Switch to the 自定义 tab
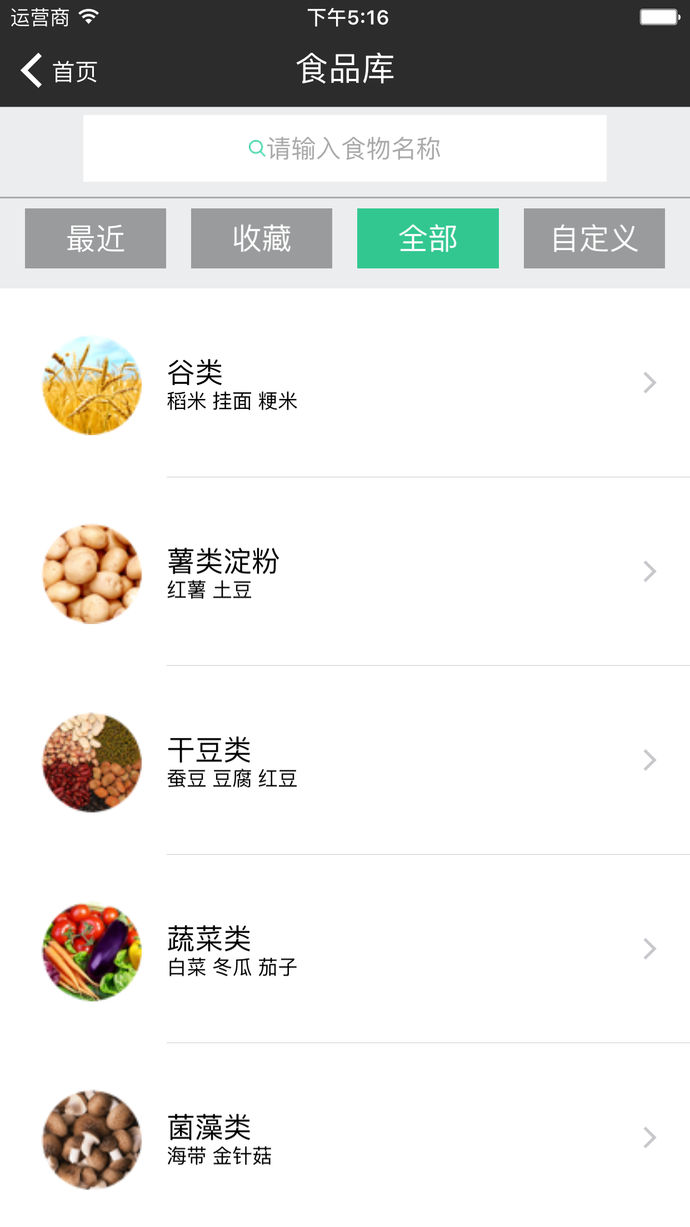 click(594, 238)
